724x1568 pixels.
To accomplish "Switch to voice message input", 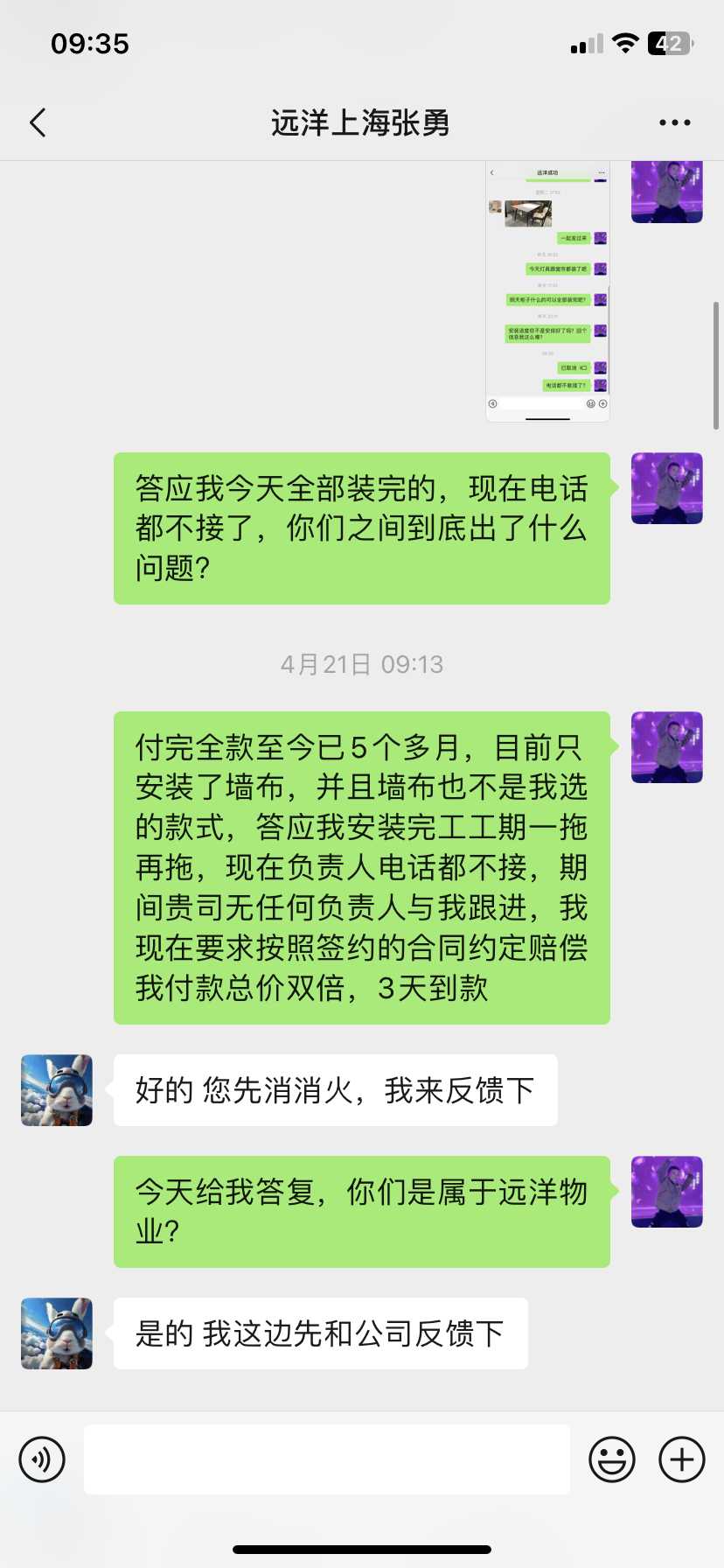I will (42, 1459).
